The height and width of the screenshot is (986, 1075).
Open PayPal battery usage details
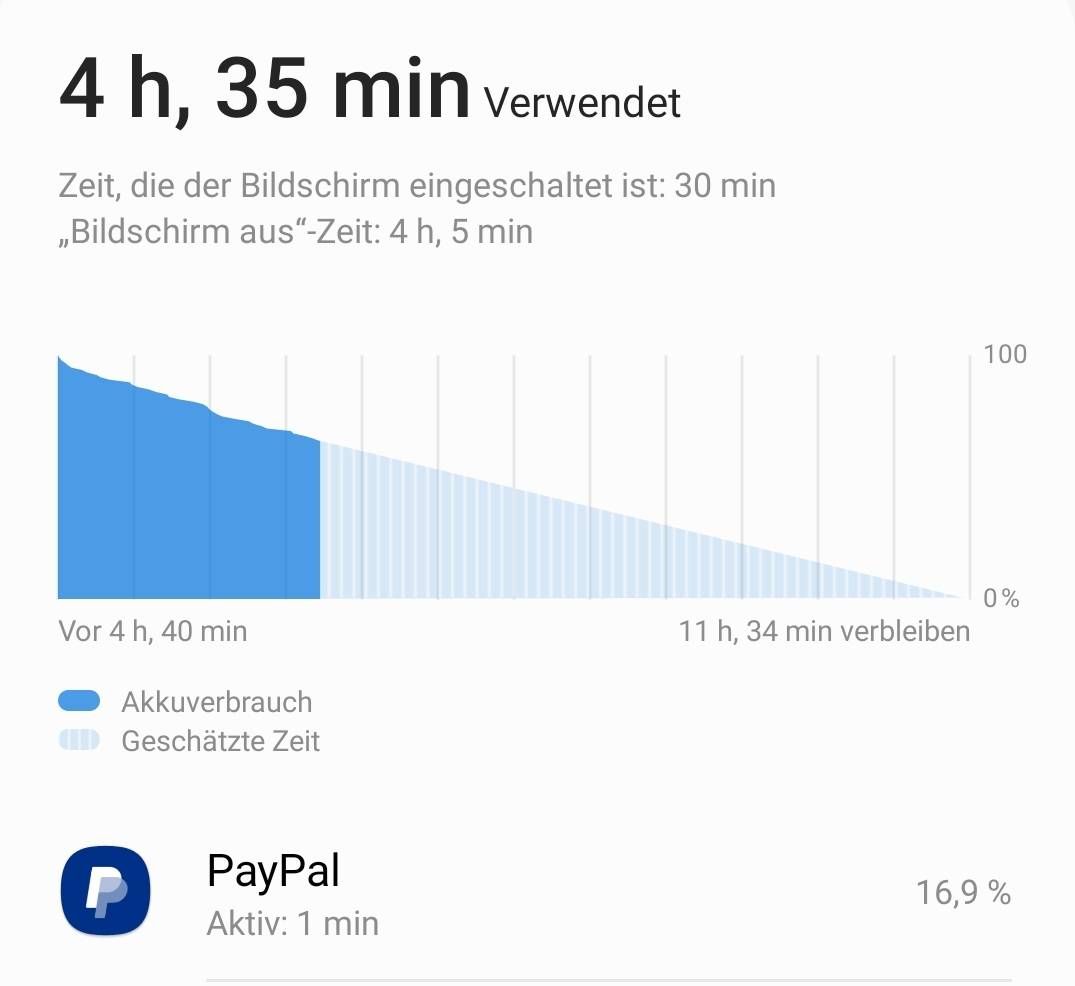535,893
